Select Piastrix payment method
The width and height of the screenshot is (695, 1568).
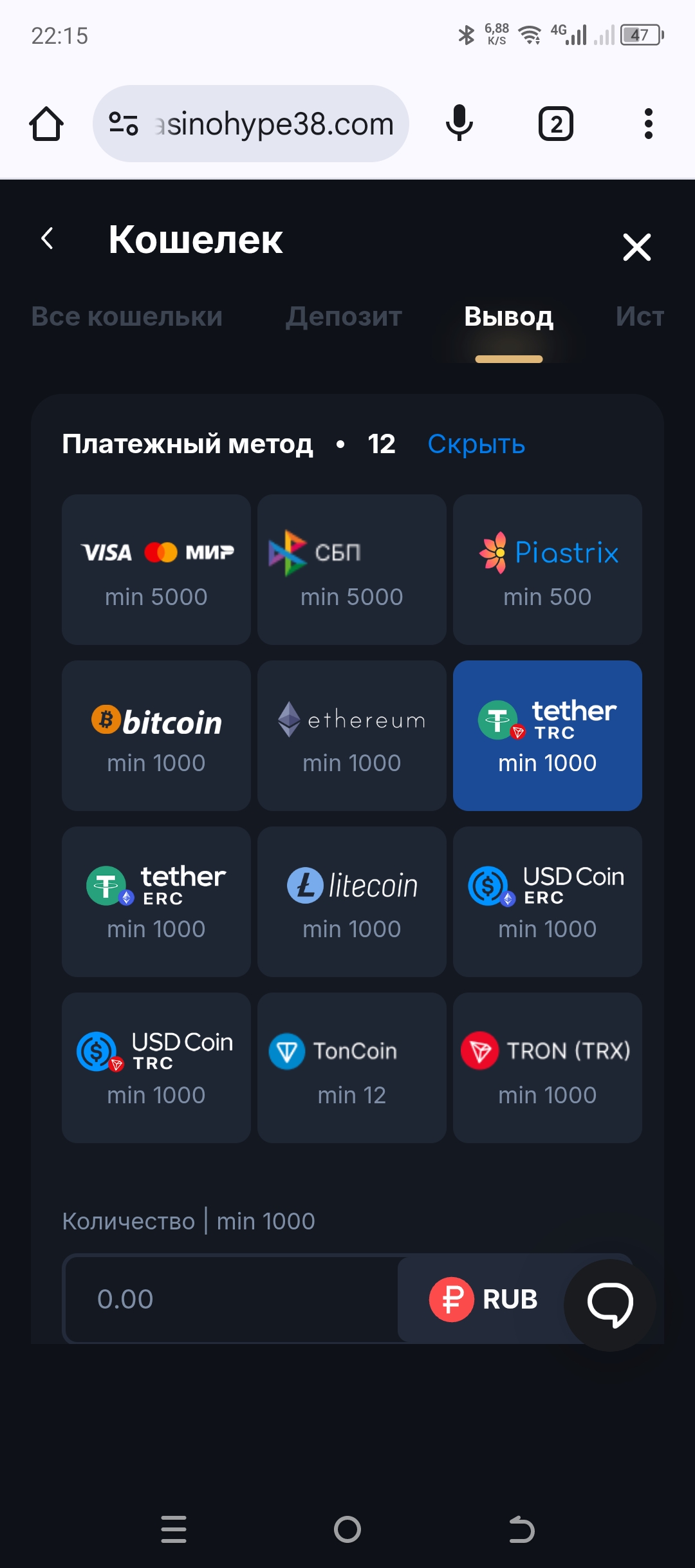click(548, 570)
